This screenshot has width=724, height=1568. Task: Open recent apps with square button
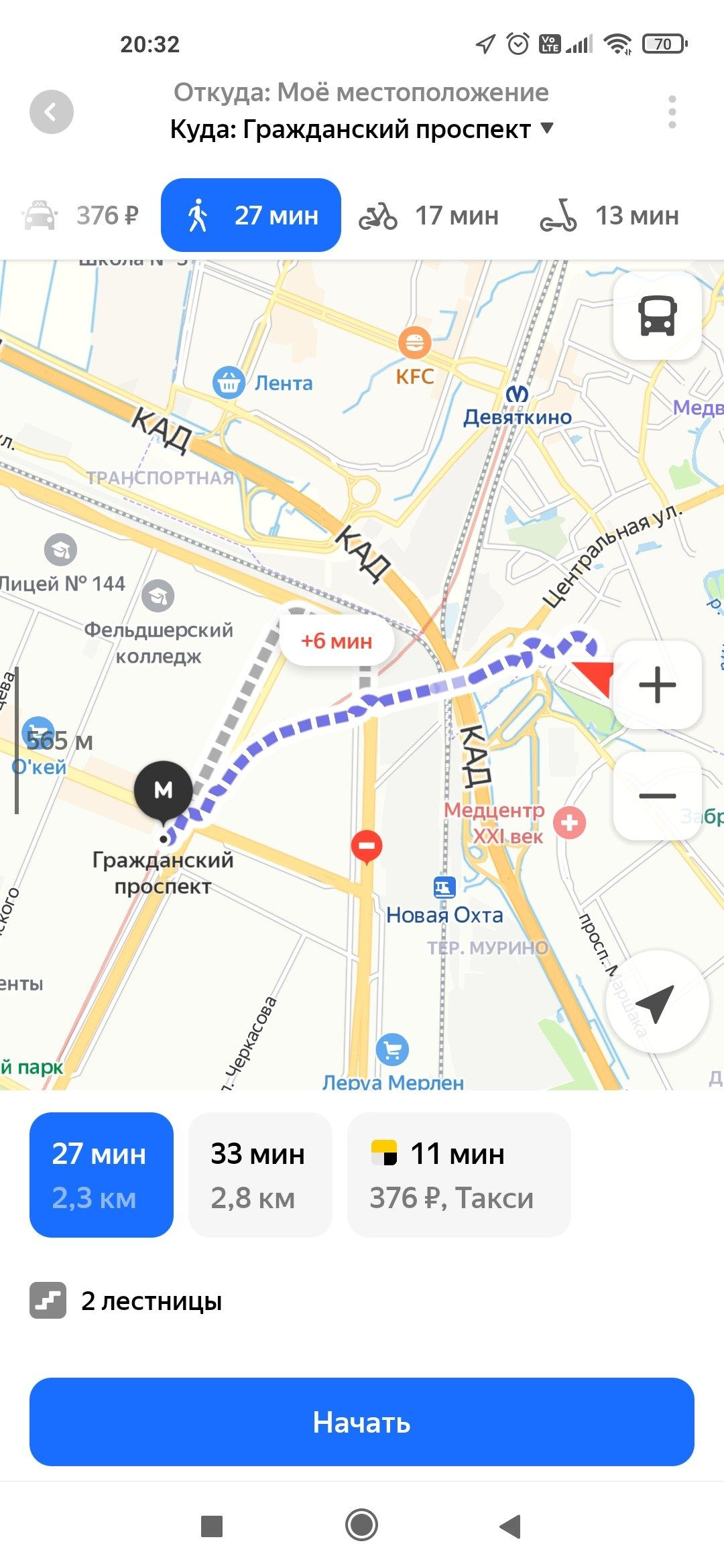click(212, 1526)
